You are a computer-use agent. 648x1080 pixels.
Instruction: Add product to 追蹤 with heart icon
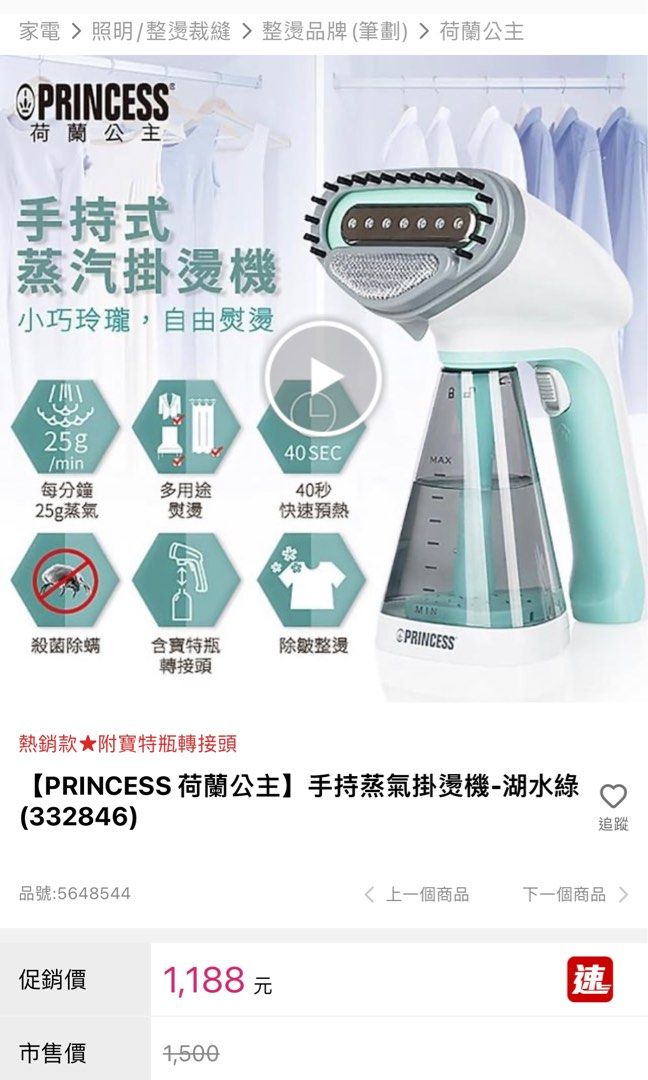coord(613,797)
